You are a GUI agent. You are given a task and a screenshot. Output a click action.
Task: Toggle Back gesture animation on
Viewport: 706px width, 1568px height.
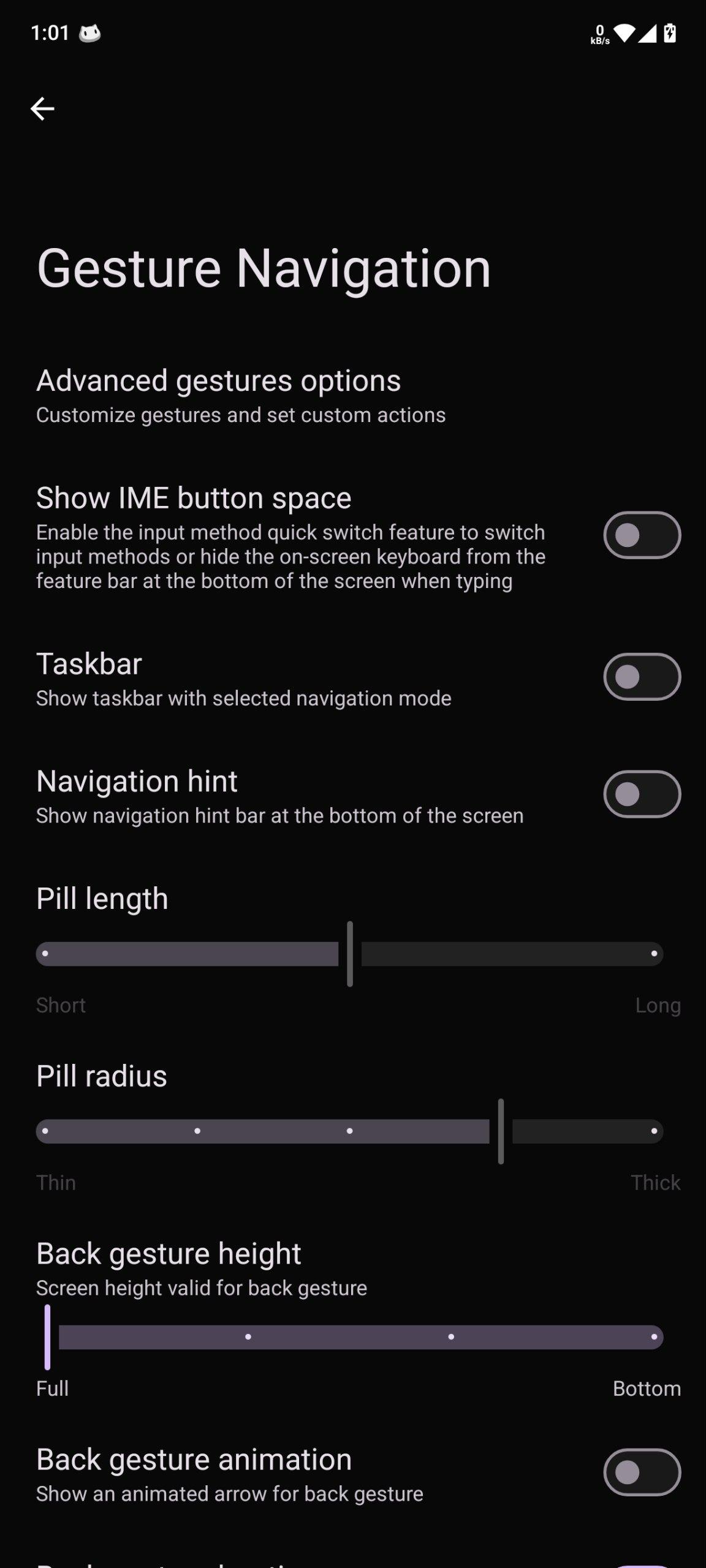pyautogui.click(x=642, y=1472)
